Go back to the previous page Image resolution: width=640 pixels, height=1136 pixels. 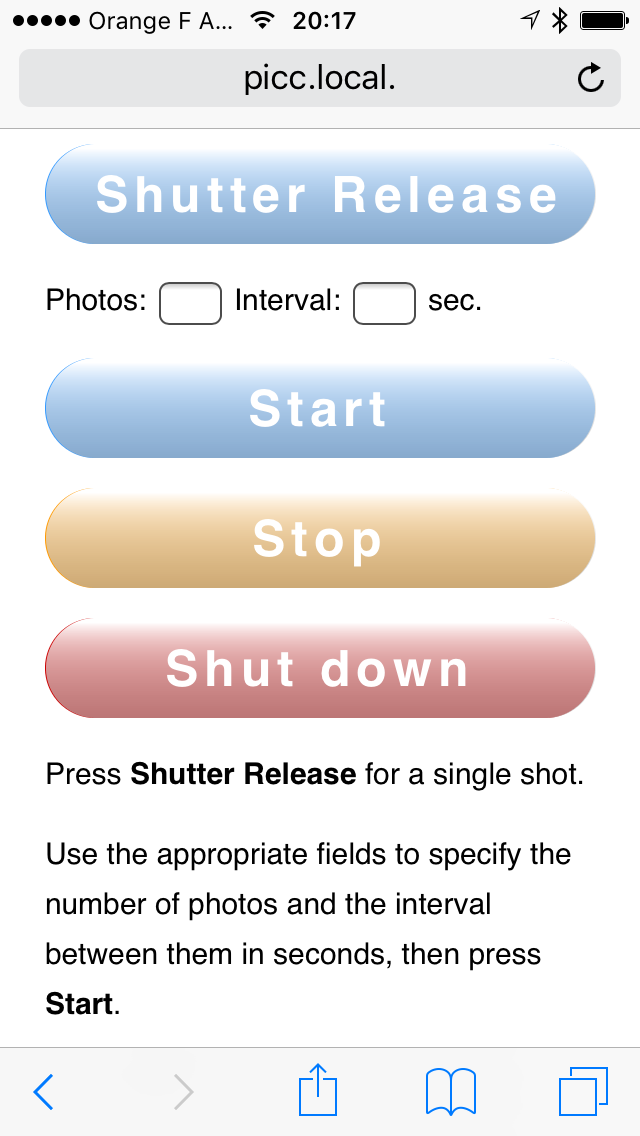point(43,1091)
